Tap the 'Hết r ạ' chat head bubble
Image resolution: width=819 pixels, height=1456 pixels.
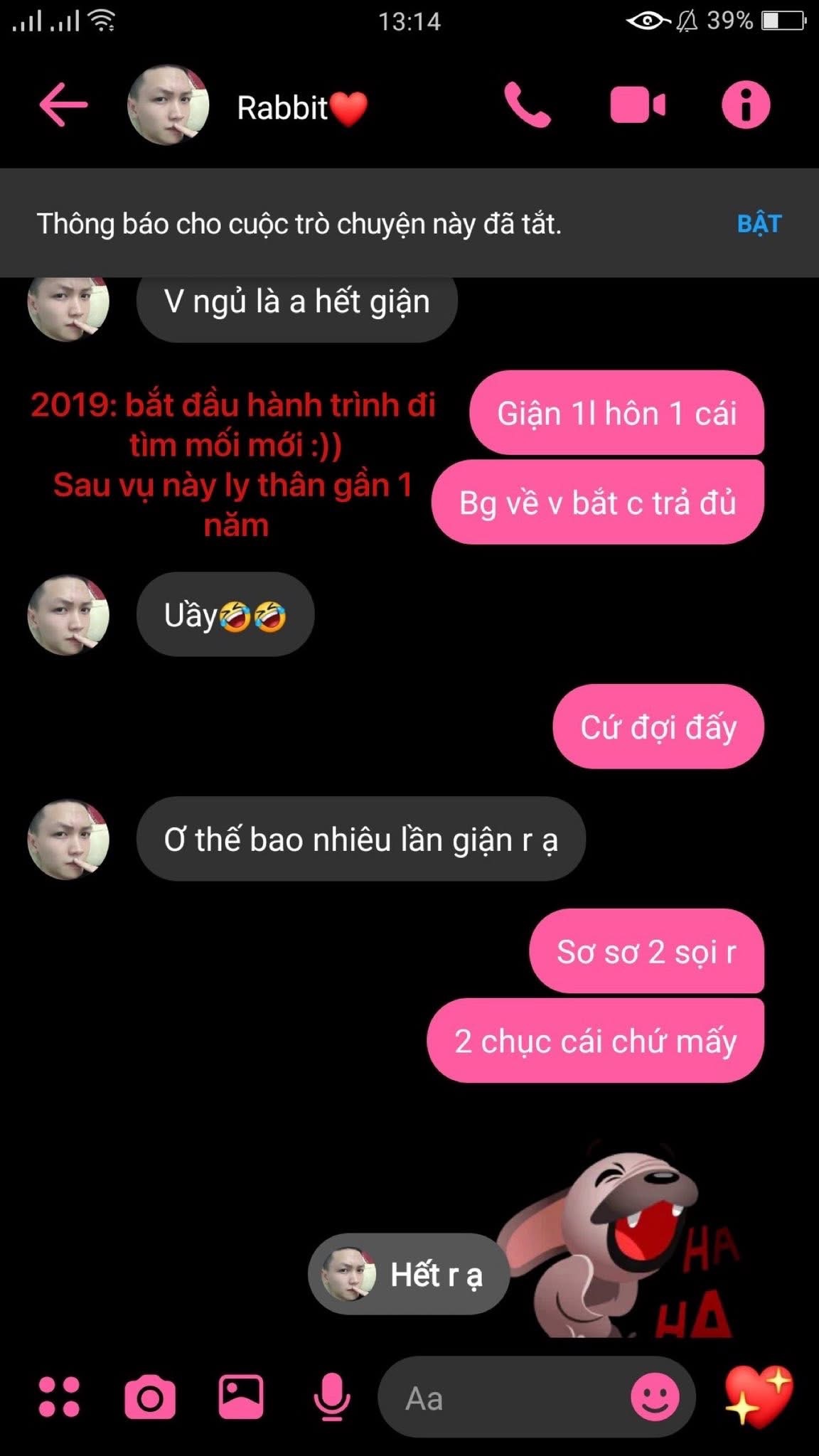[x=409, y=1274]
